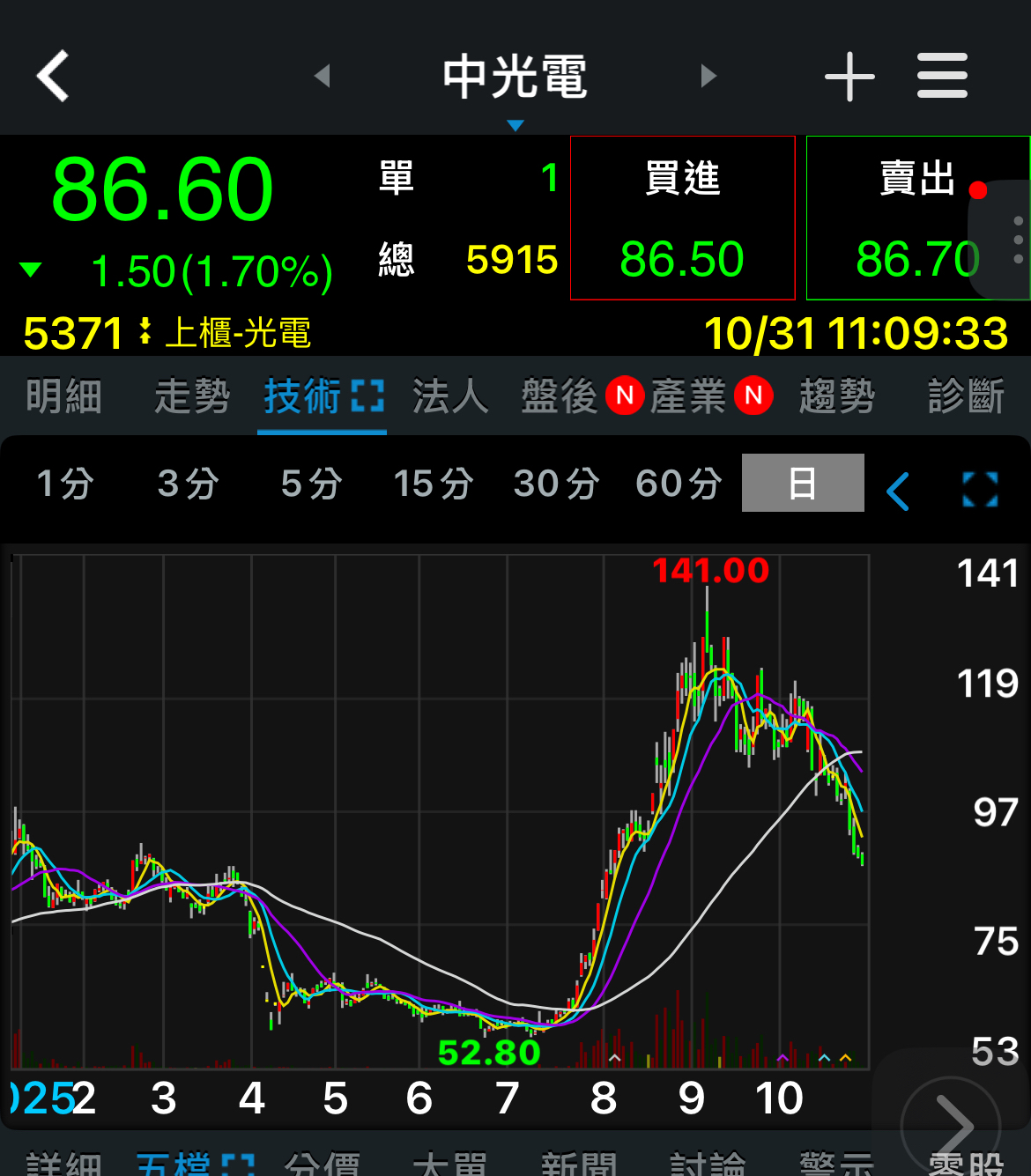Expand the chart to full screen
This screenshot has height=1176, width=1031.
point(980,490)
